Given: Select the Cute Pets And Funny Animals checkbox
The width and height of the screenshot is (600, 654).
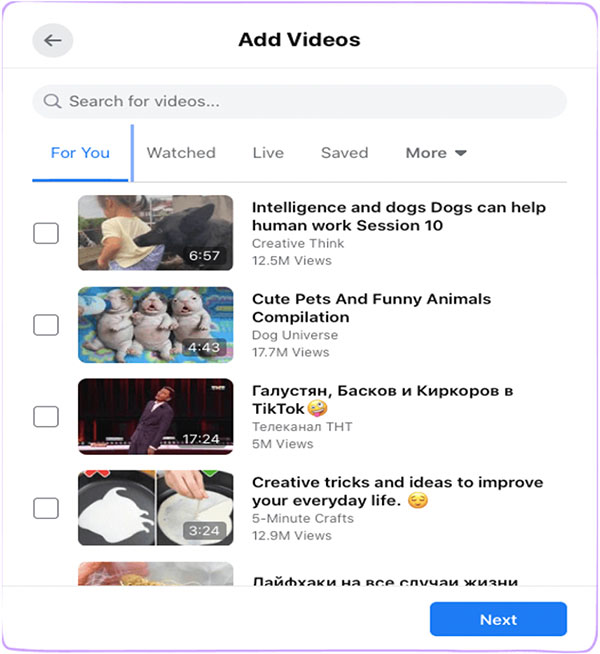Looking at the screenshot, I should click(x=46, y=325).
